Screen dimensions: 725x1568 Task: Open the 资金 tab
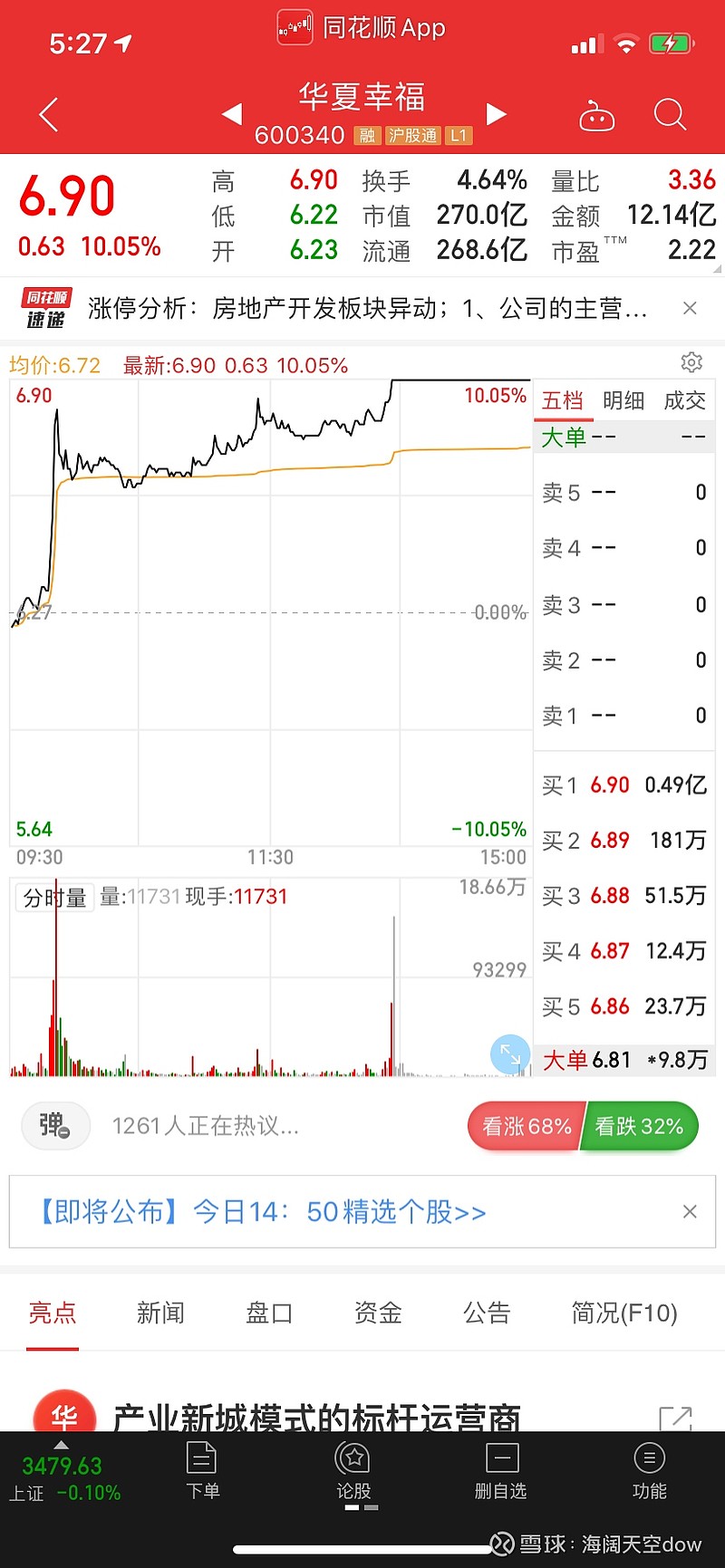tap(378, 1313)
